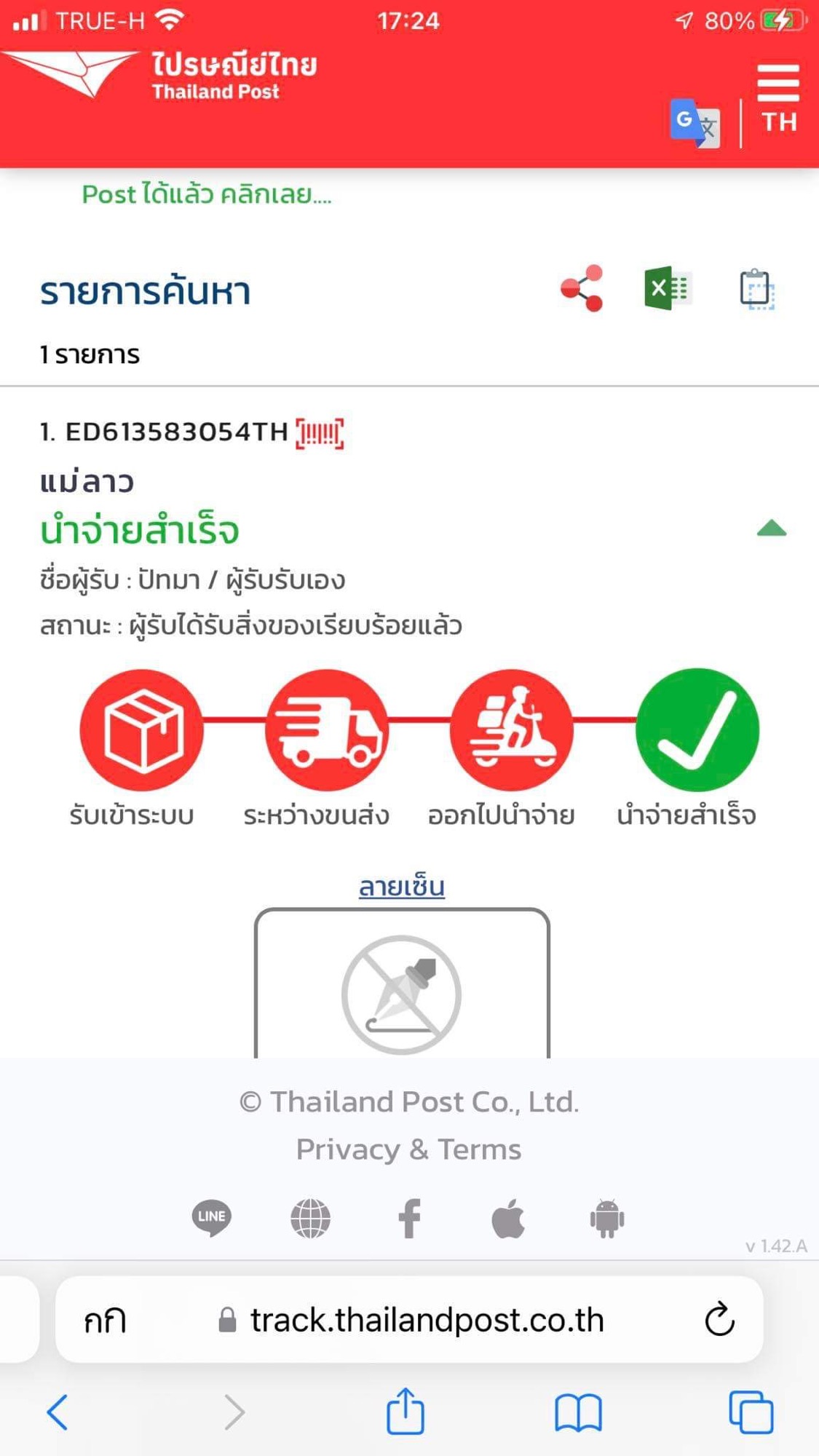Open Thailand Post LINE account
819x1456 pixels.
[212, 1217]
